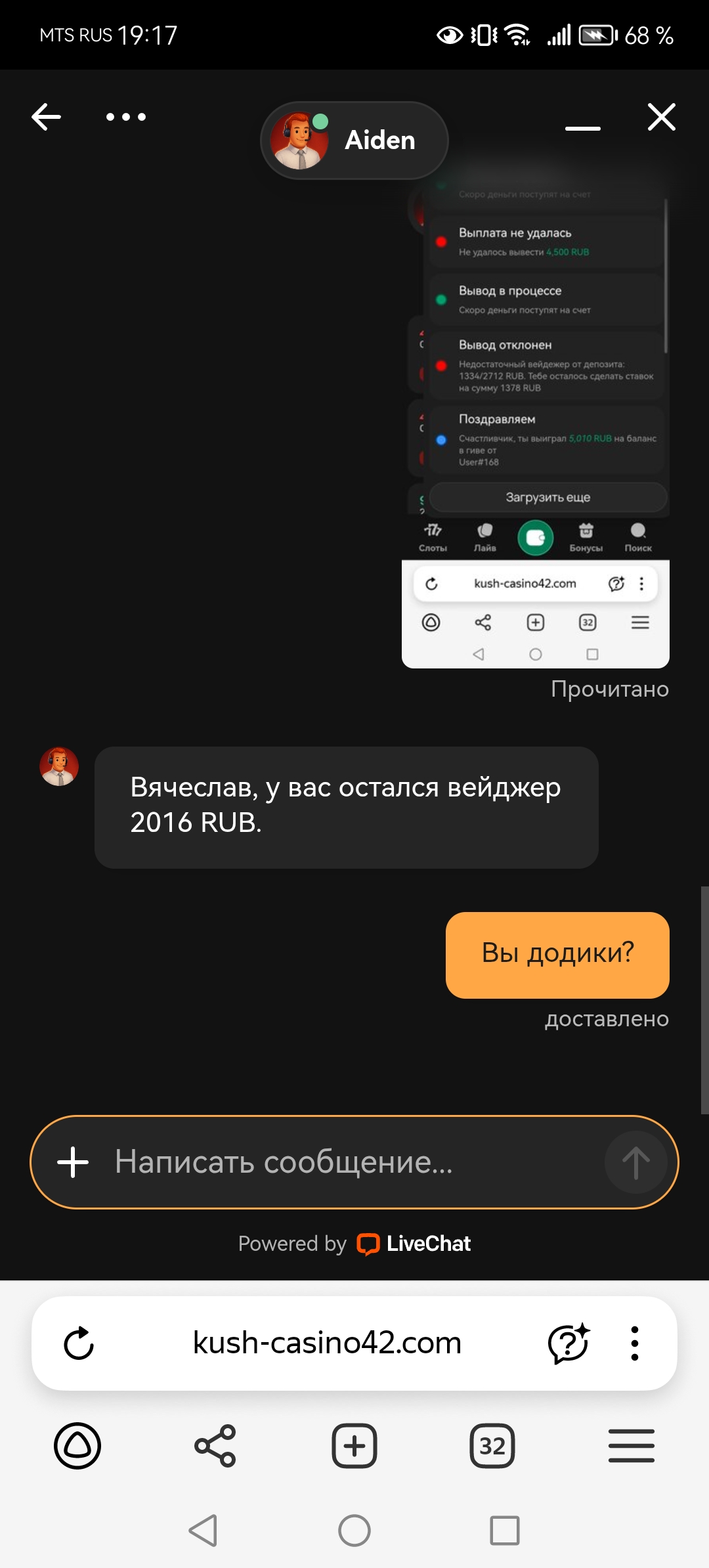
Task: Tap the plus icon to attach a file
Action: [x=73, y=1162]
